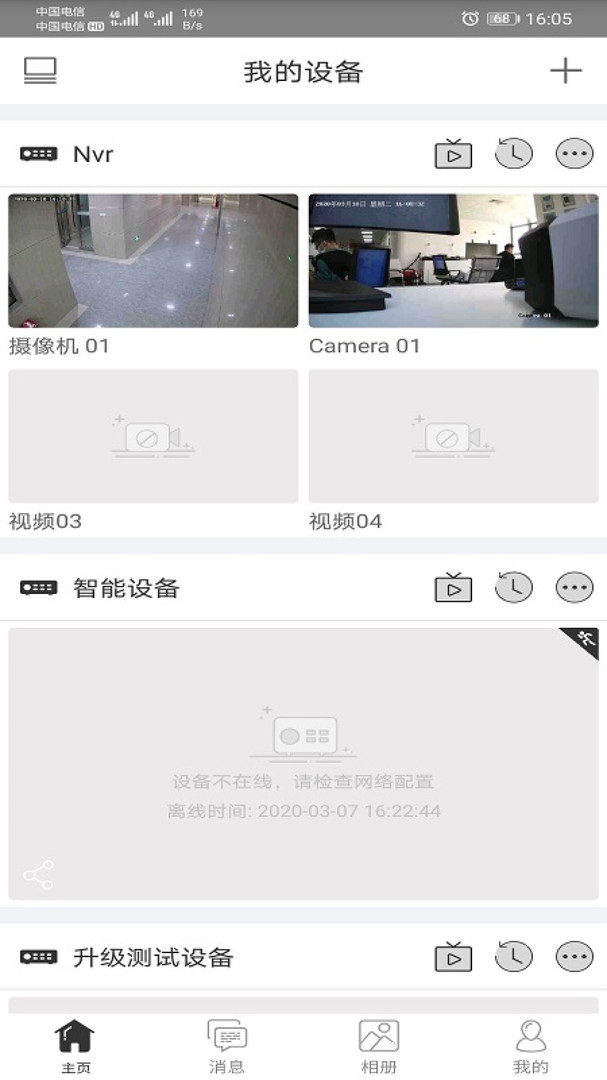Screen dimensions: 607x1080
Task: Open live preview for 智能设备
Action: 453,588
